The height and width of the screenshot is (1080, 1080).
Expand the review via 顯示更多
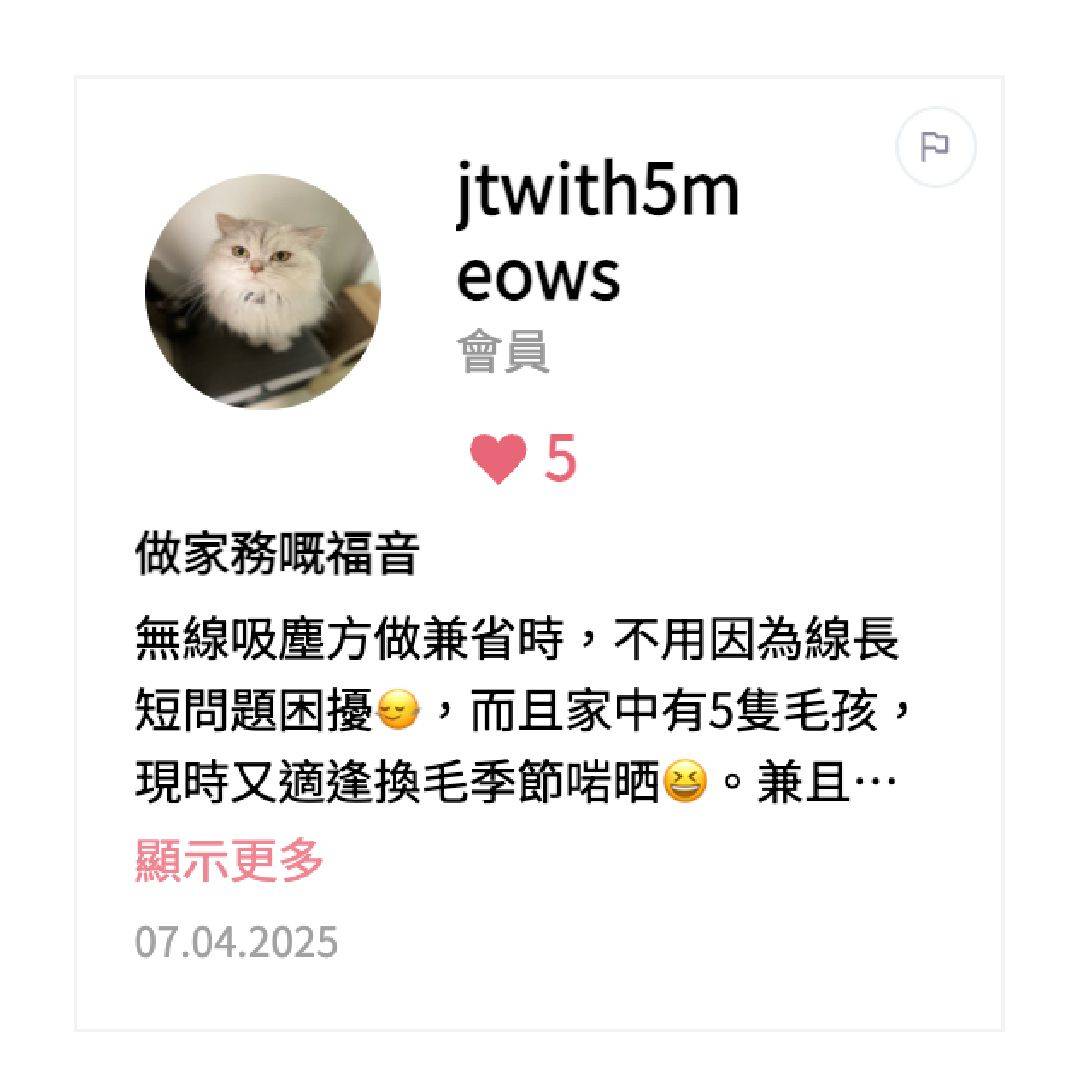tap(230, 861)
